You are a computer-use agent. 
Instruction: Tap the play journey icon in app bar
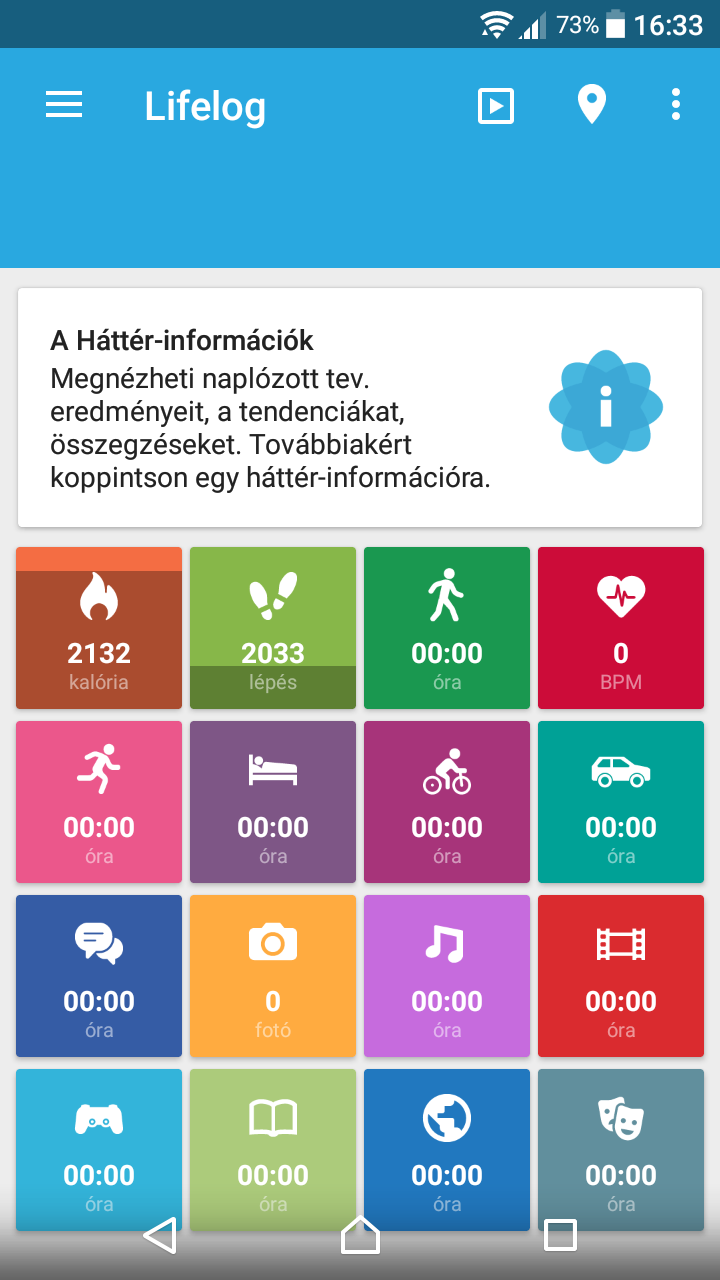[x=496, y=105]
